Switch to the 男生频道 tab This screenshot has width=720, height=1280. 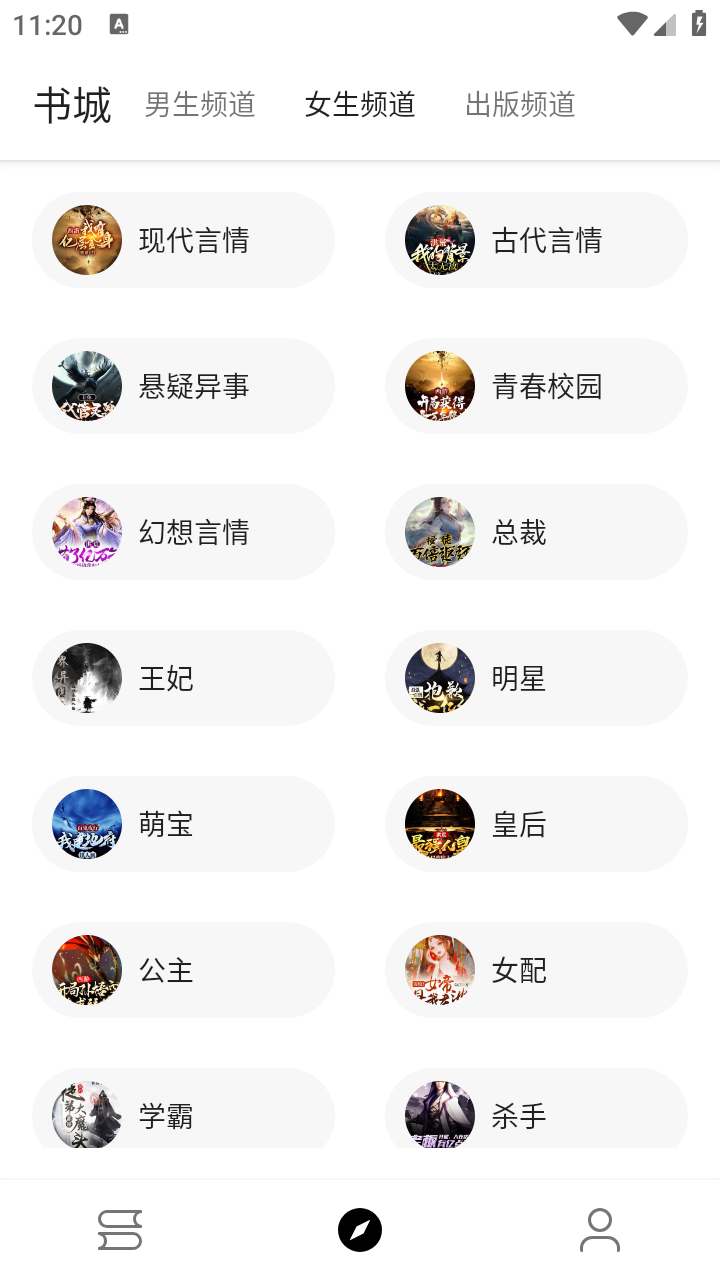[199, 104]
